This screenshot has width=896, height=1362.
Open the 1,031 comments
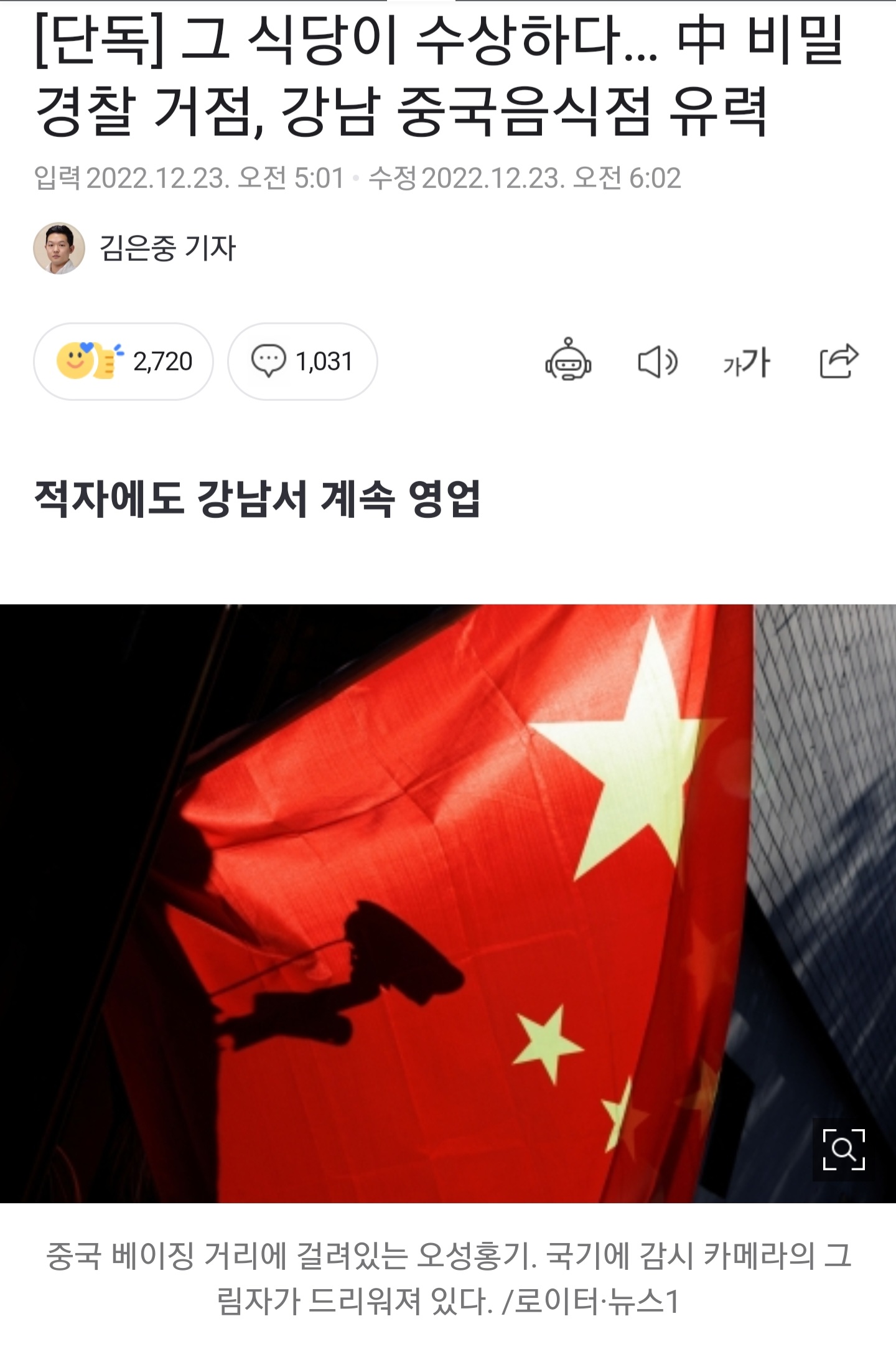click(x=302, y=361)
